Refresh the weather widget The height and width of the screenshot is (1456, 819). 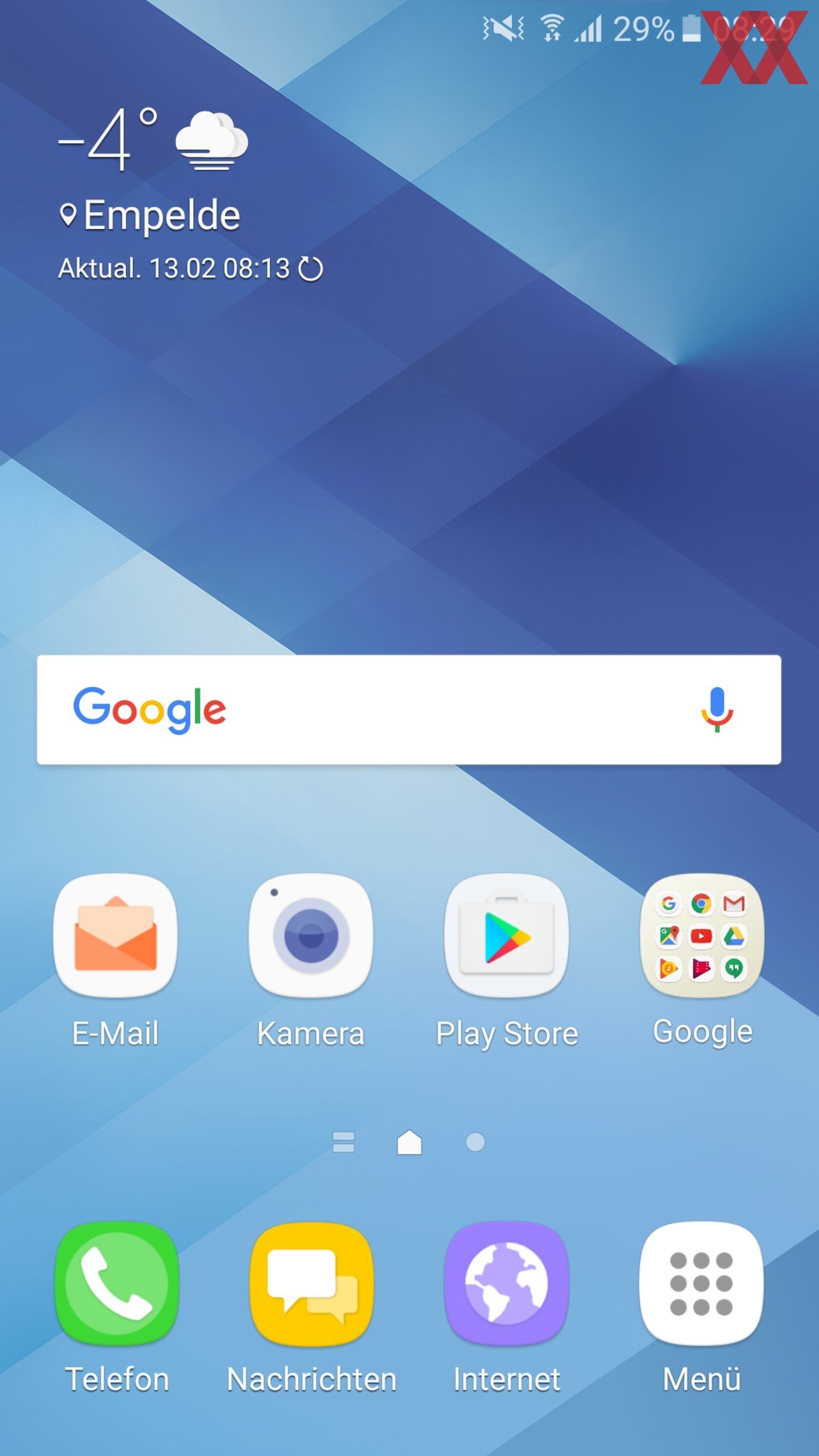tap(311, 269)
